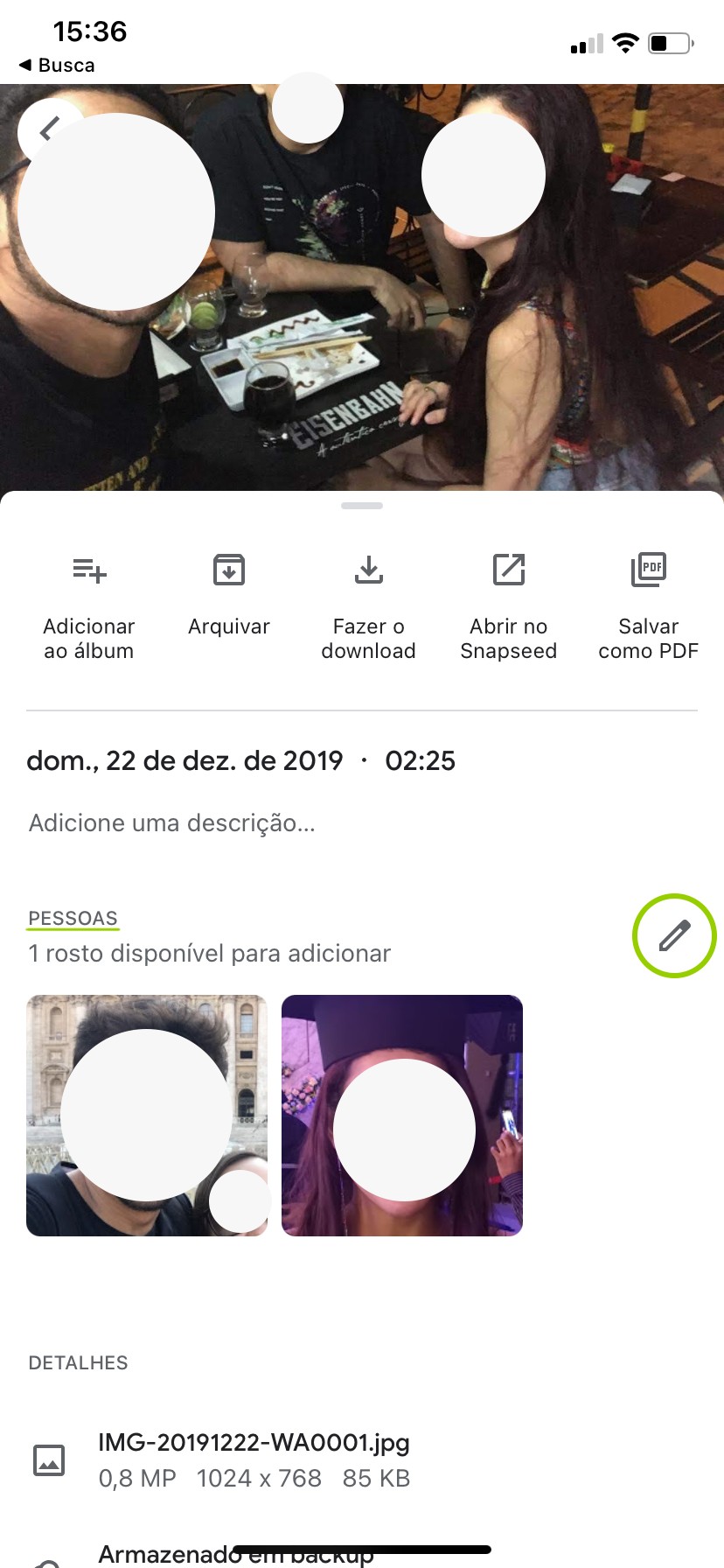Edit people with the pencil icon
Viewport: 724px width, 1568px height.
click(674, 935)
